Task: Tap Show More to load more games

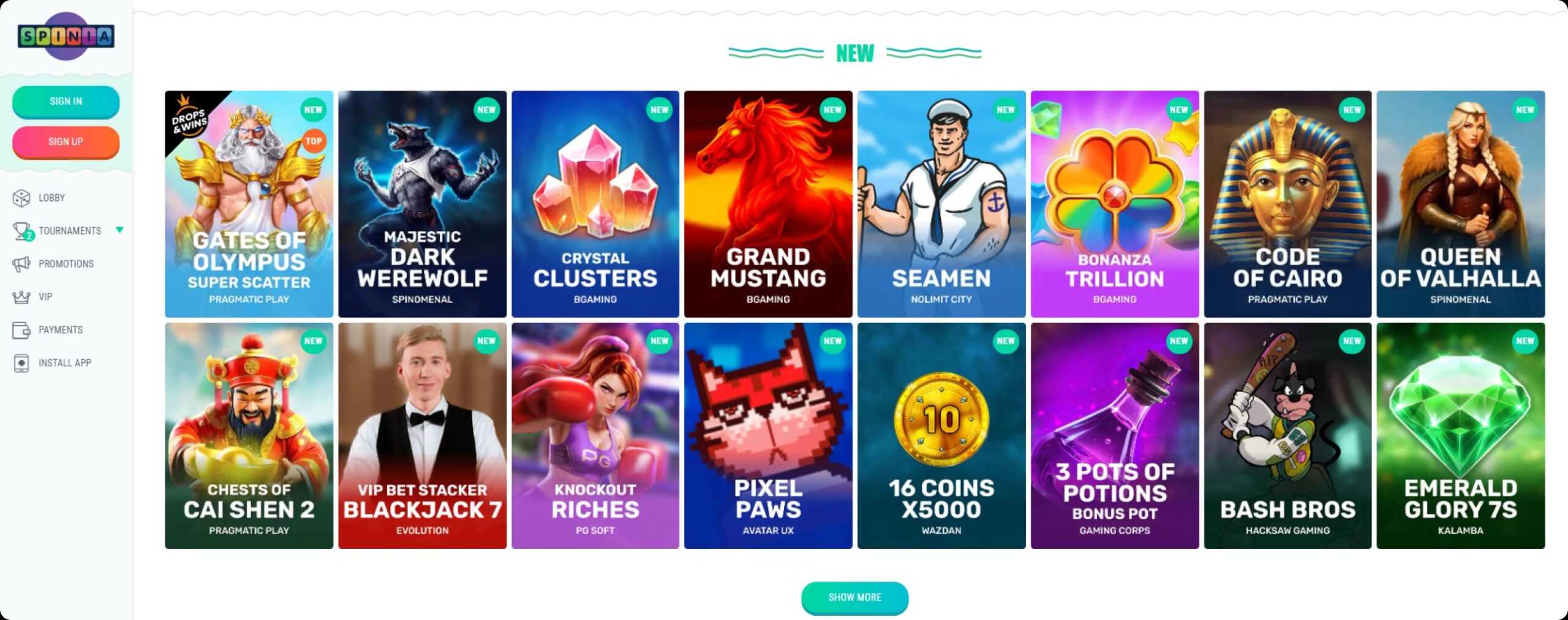Action: click(x=854, y=597)
